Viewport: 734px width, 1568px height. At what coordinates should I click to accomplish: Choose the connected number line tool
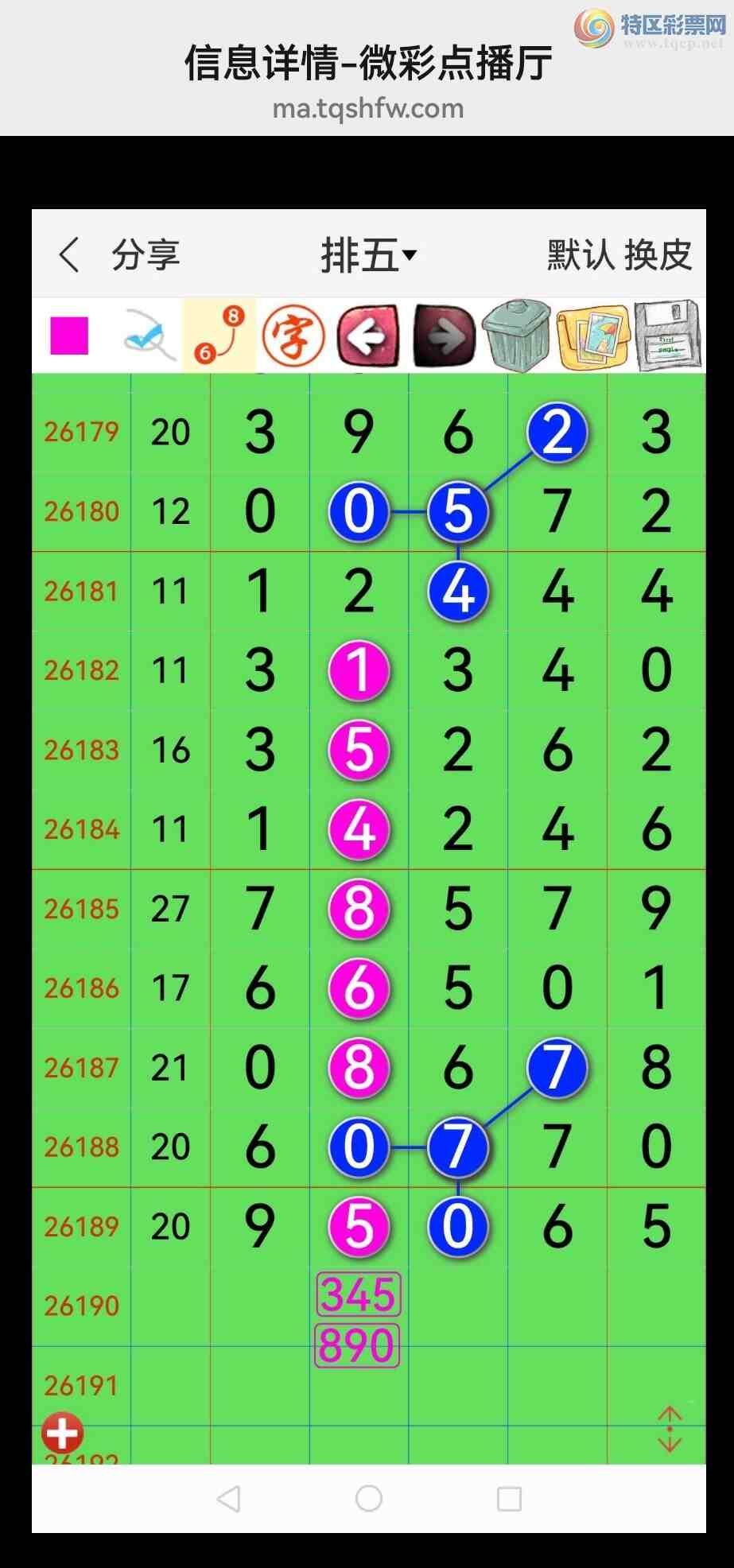(x=219, y=336)
